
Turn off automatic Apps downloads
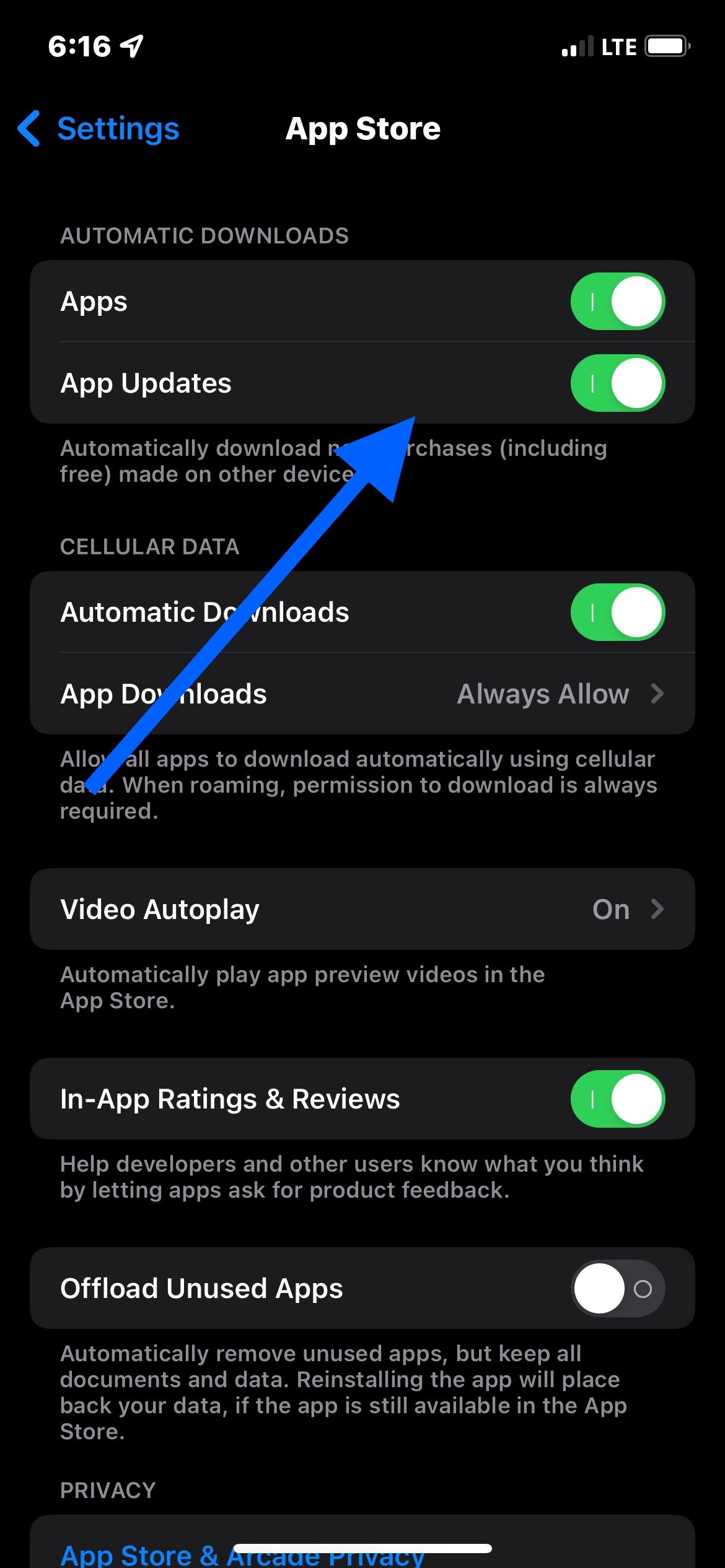coord(617,302)
